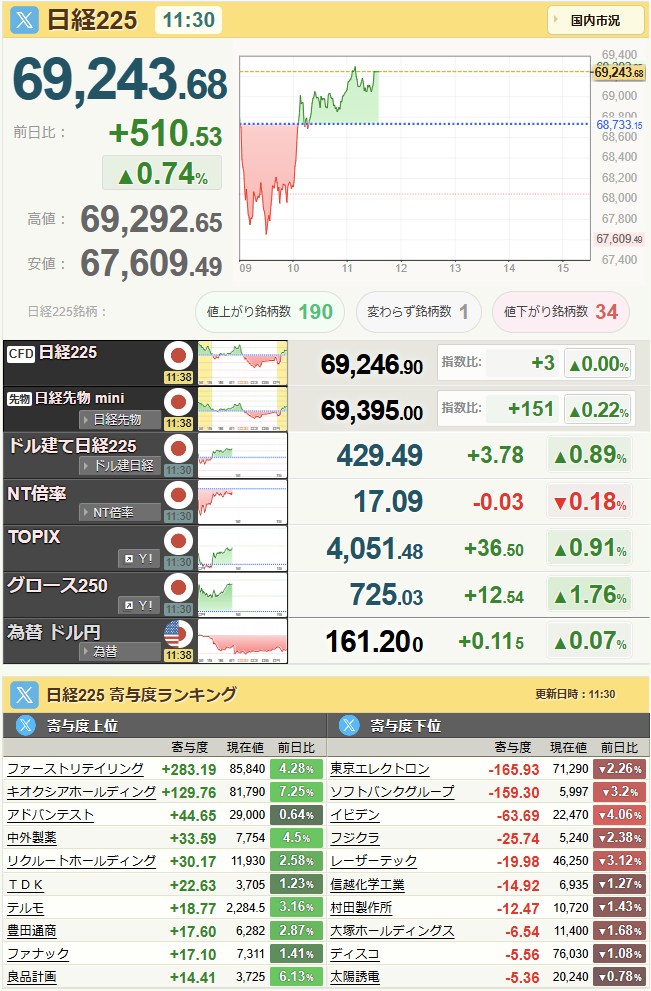The height and width of the screenshot is (991, 651).
Task: Open the 国内市況 button
Action: tap(595, 20)
